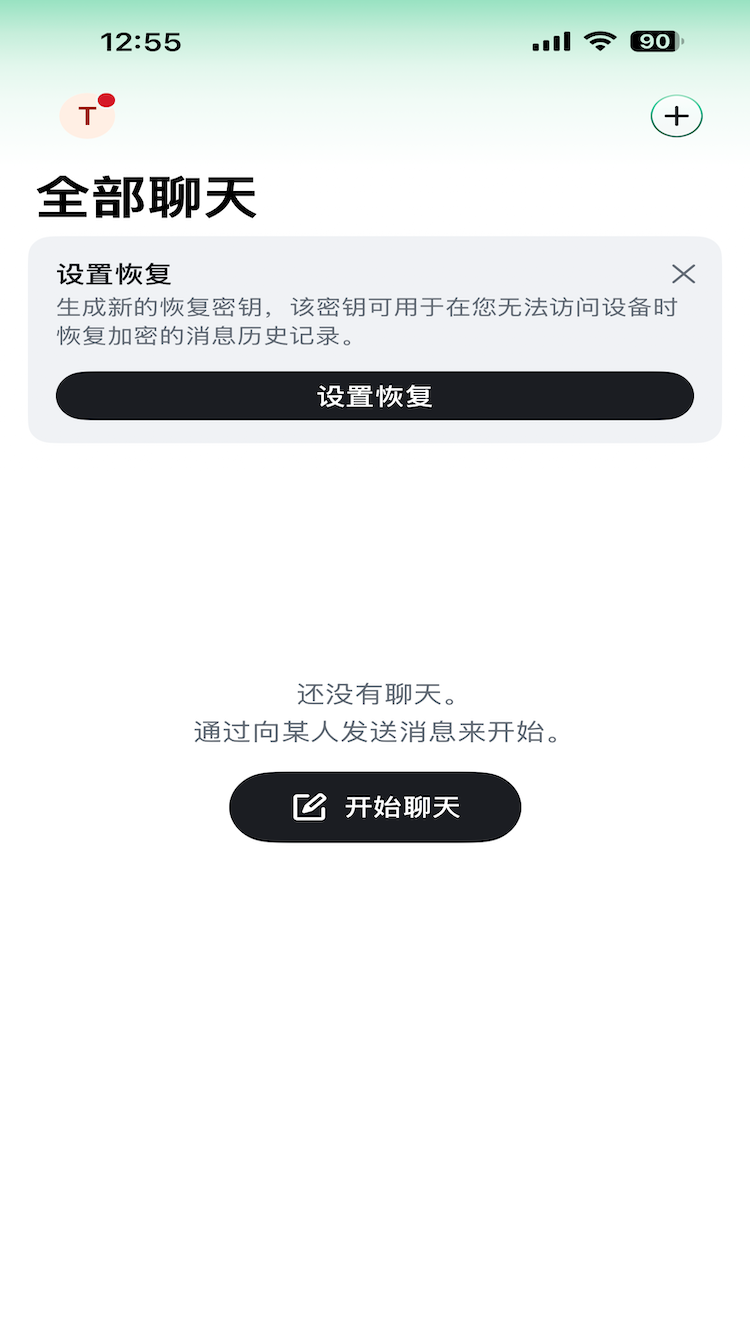Screen dimensions: 750x1334
Task: Open the profile avatar marked T
Action: click(x=87, y=116)
